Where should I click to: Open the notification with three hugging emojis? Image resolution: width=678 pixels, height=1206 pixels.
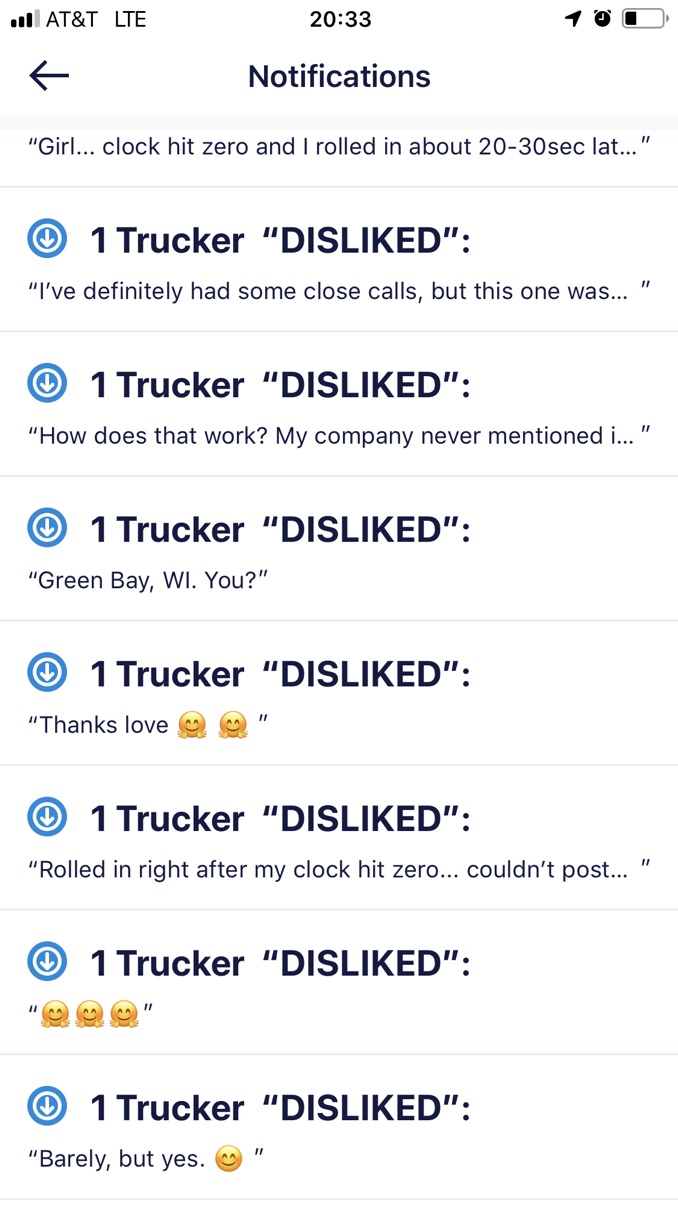339,985
